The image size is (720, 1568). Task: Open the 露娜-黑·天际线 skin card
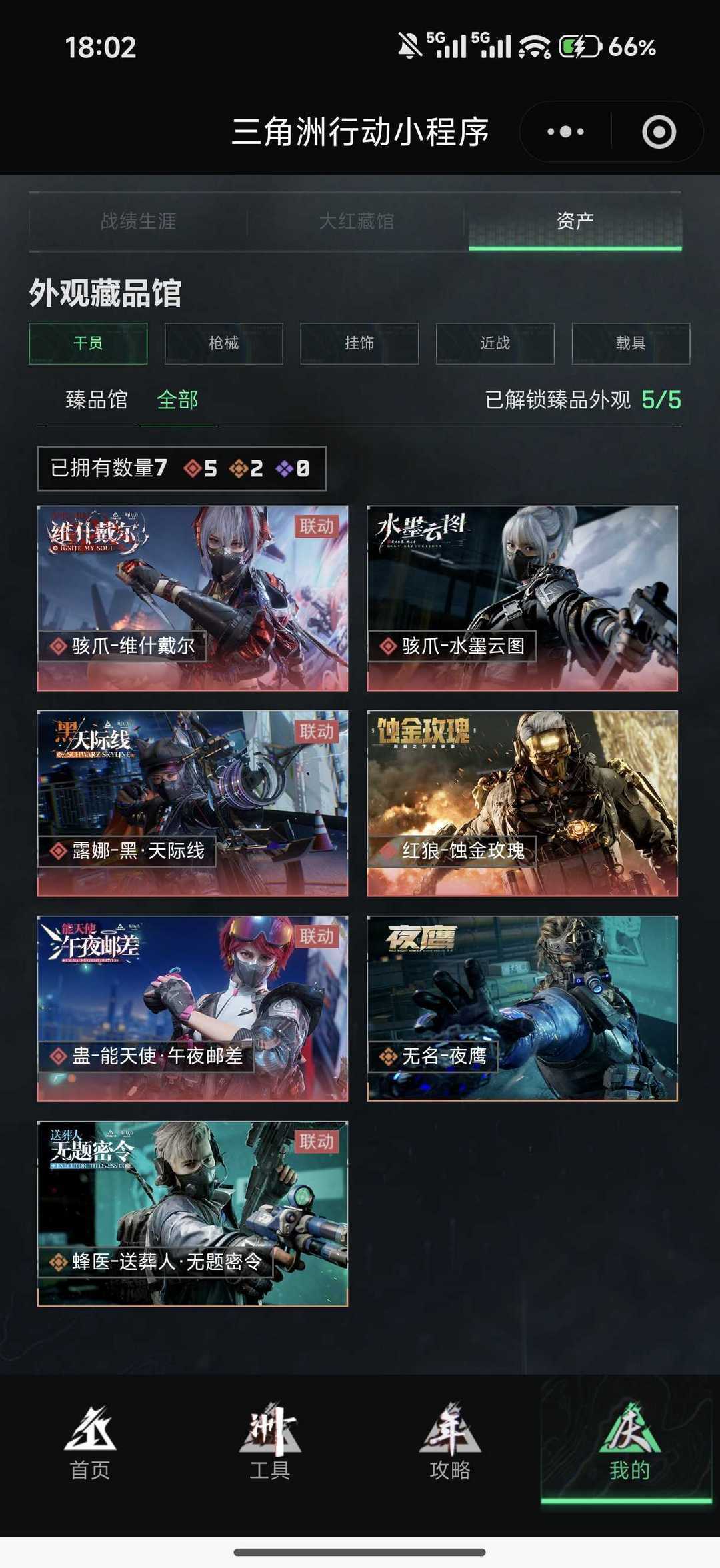193,803
